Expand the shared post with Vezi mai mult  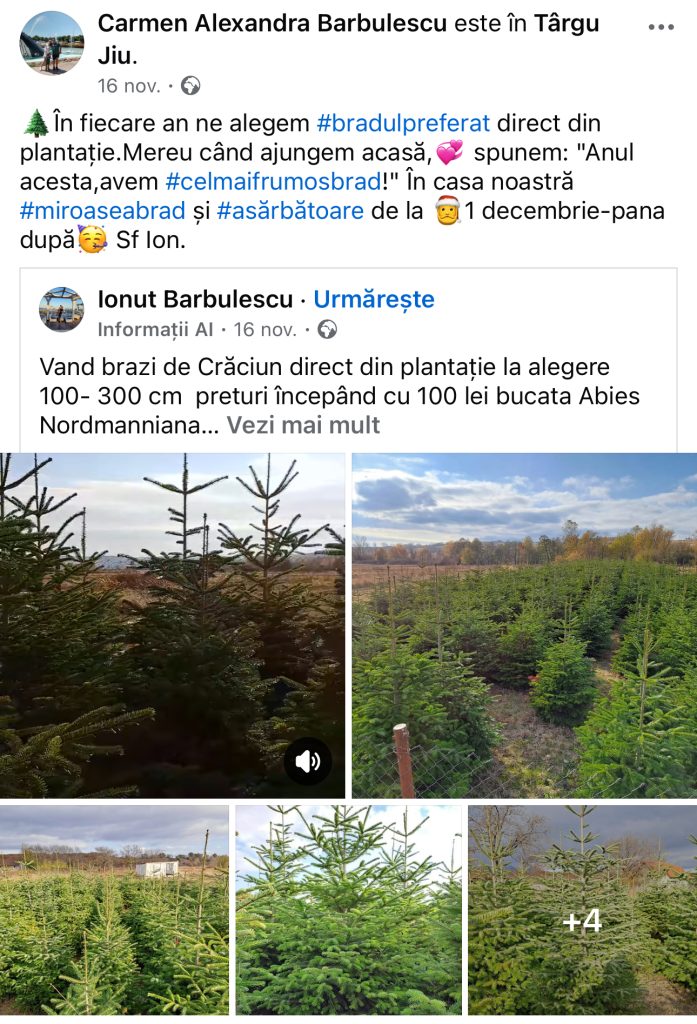tap(303, 425)
